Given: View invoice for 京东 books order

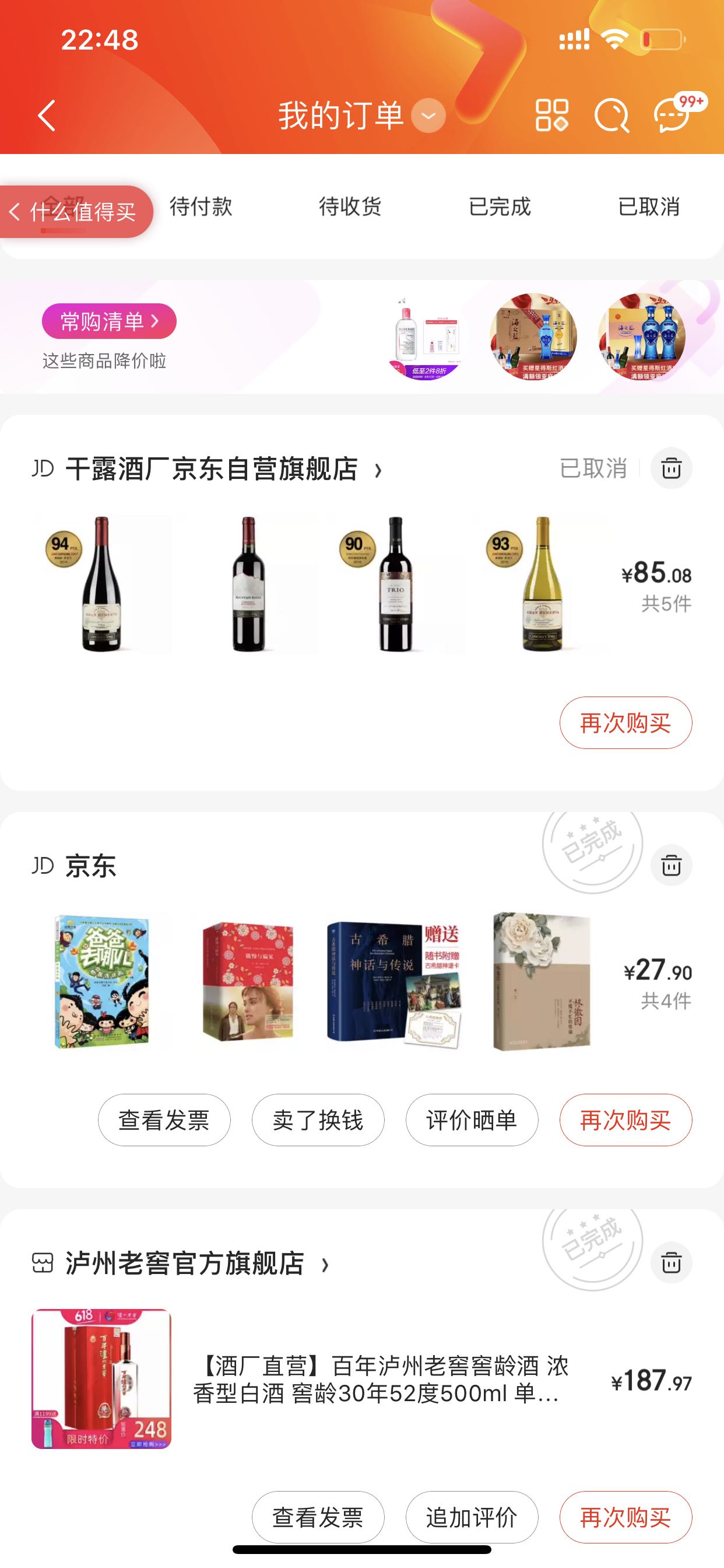Looking at the screenshot, I should 164,1120.
